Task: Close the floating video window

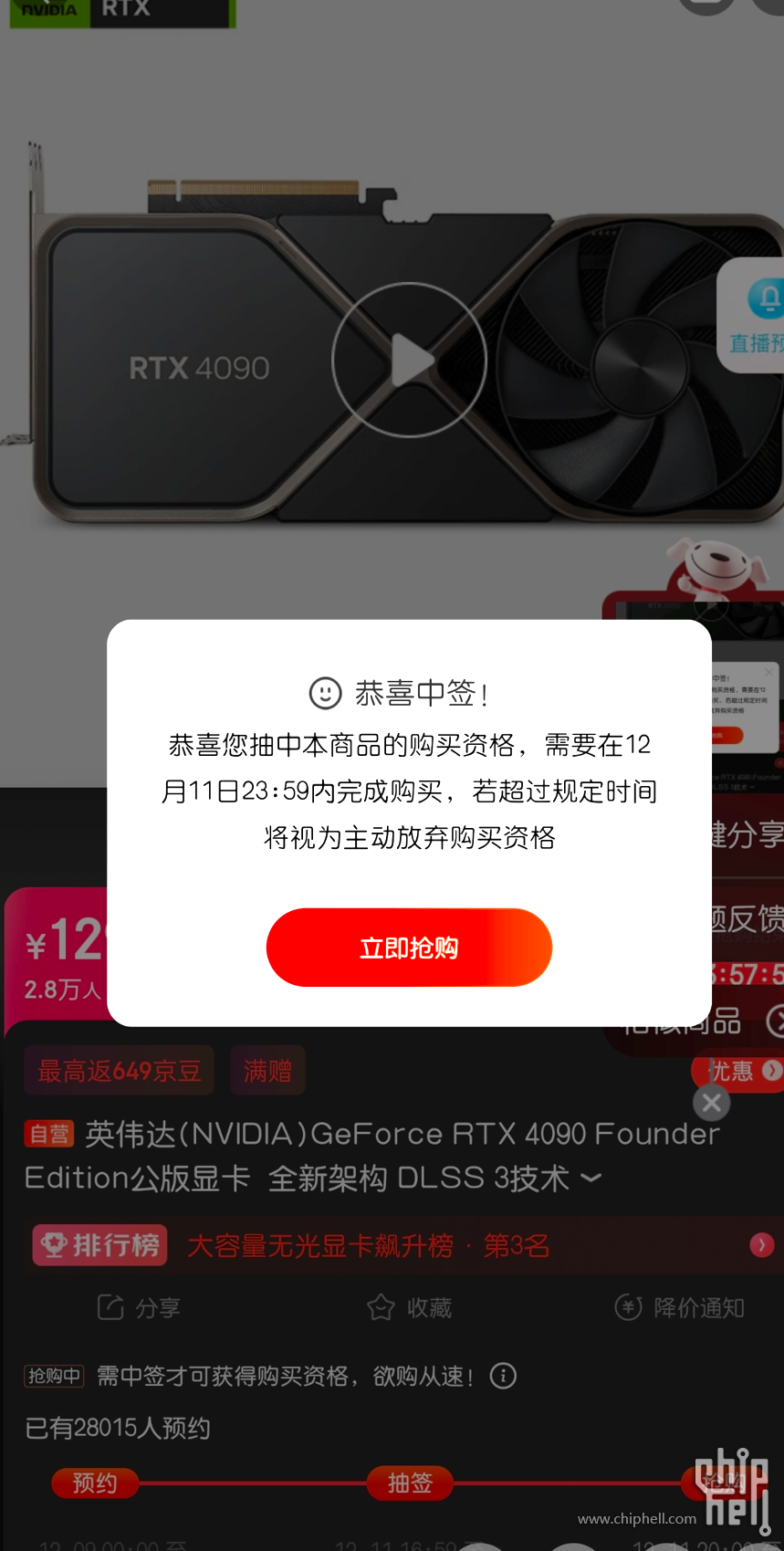Action: pyautogui.click(x=711, y=1103)
